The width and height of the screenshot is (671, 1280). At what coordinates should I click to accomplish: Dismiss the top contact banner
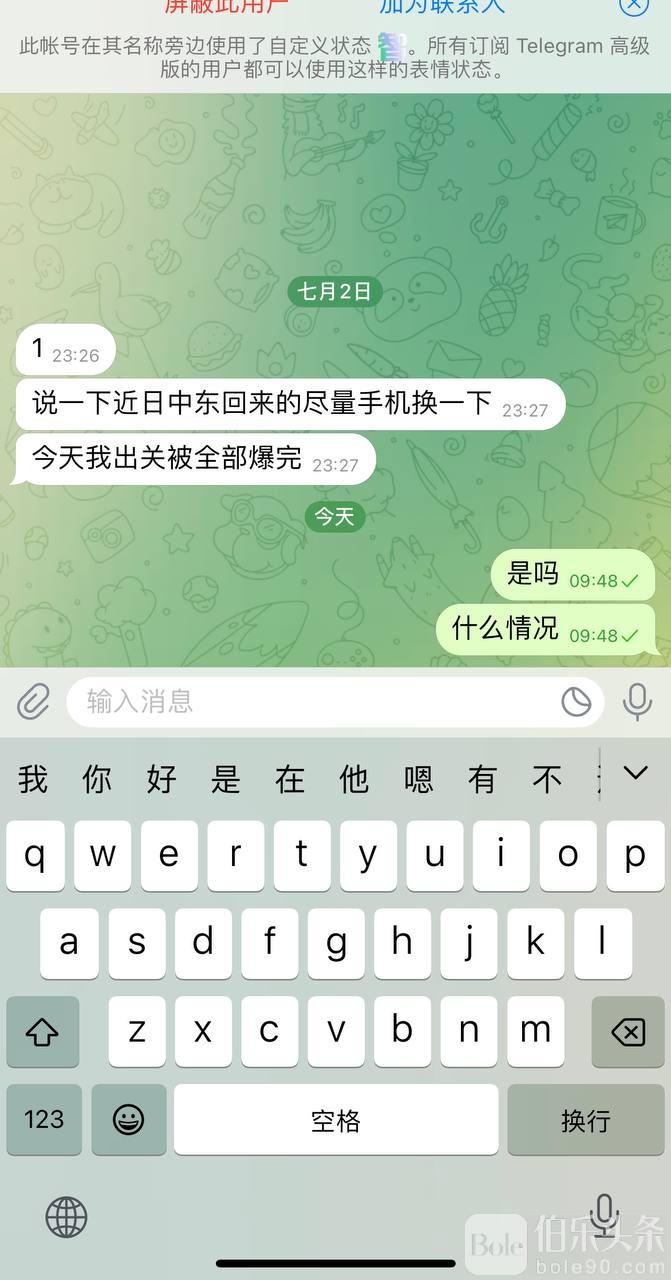[x=633, y=5]
